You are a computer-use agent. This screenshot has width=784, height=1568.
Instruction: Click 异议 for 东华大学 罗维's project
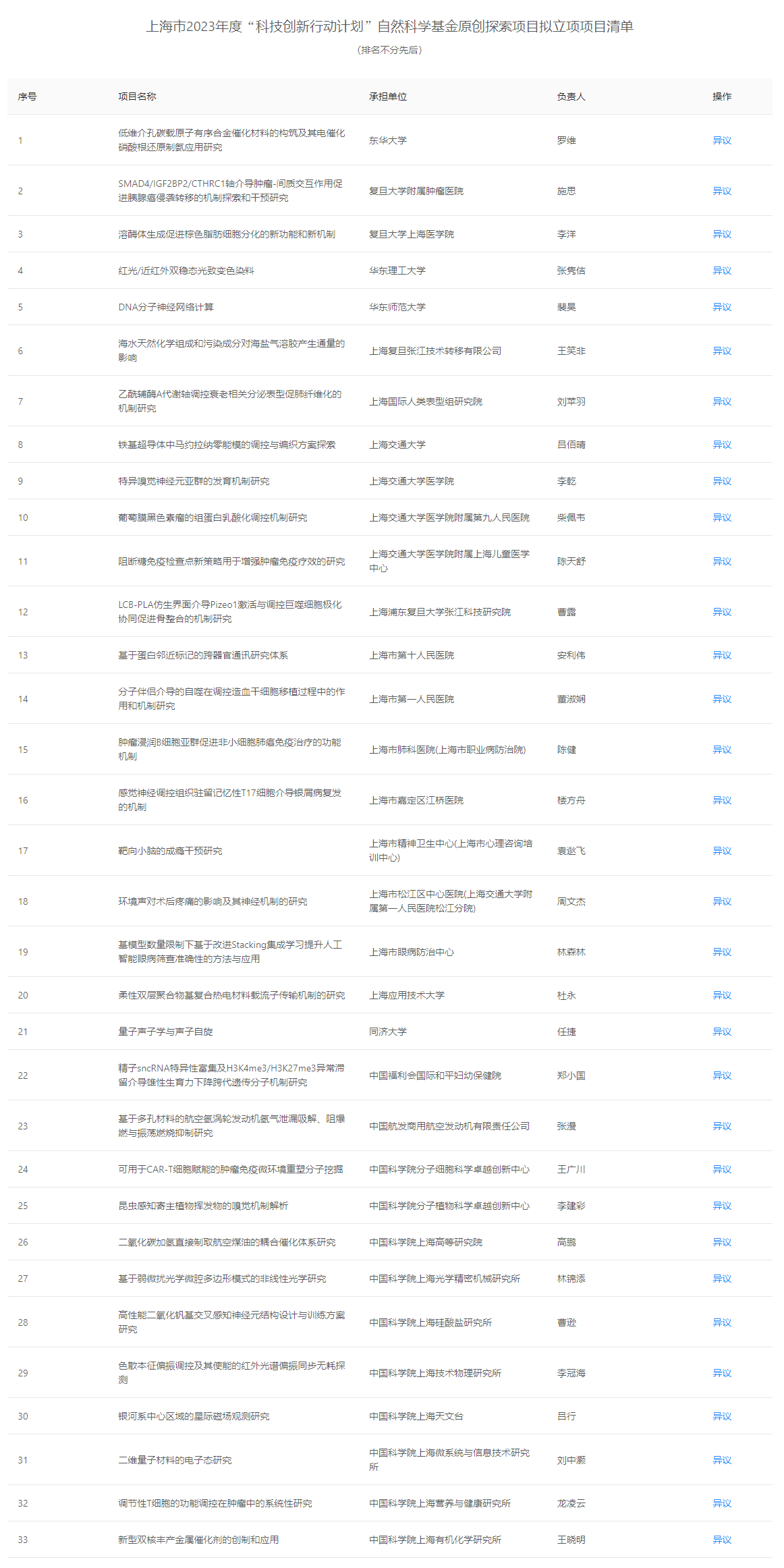pos(721,140)
